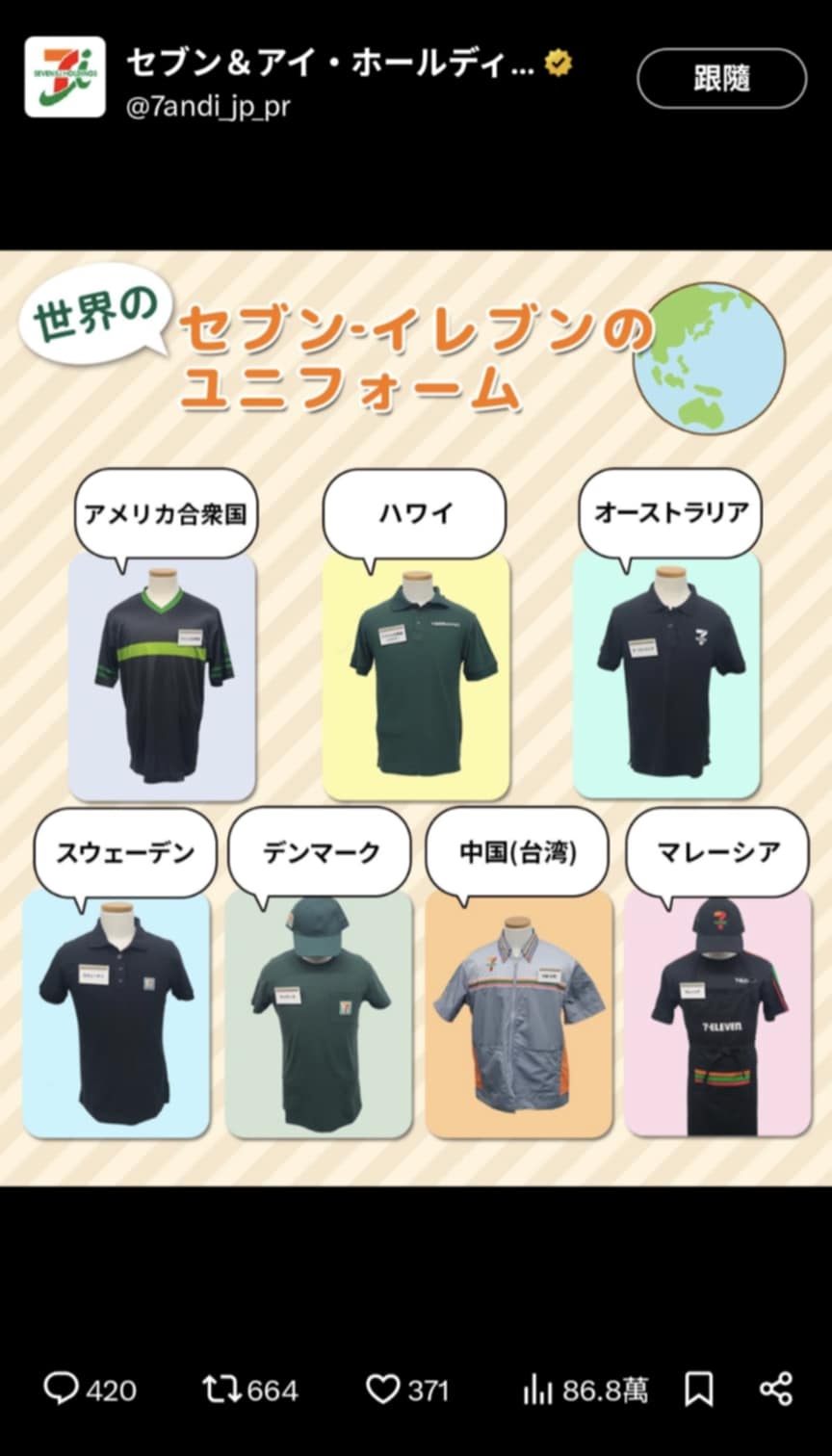Open the 7-Eleven uniforms image
Viewport: 832px width, 1456px height.
tap(416, 717)
